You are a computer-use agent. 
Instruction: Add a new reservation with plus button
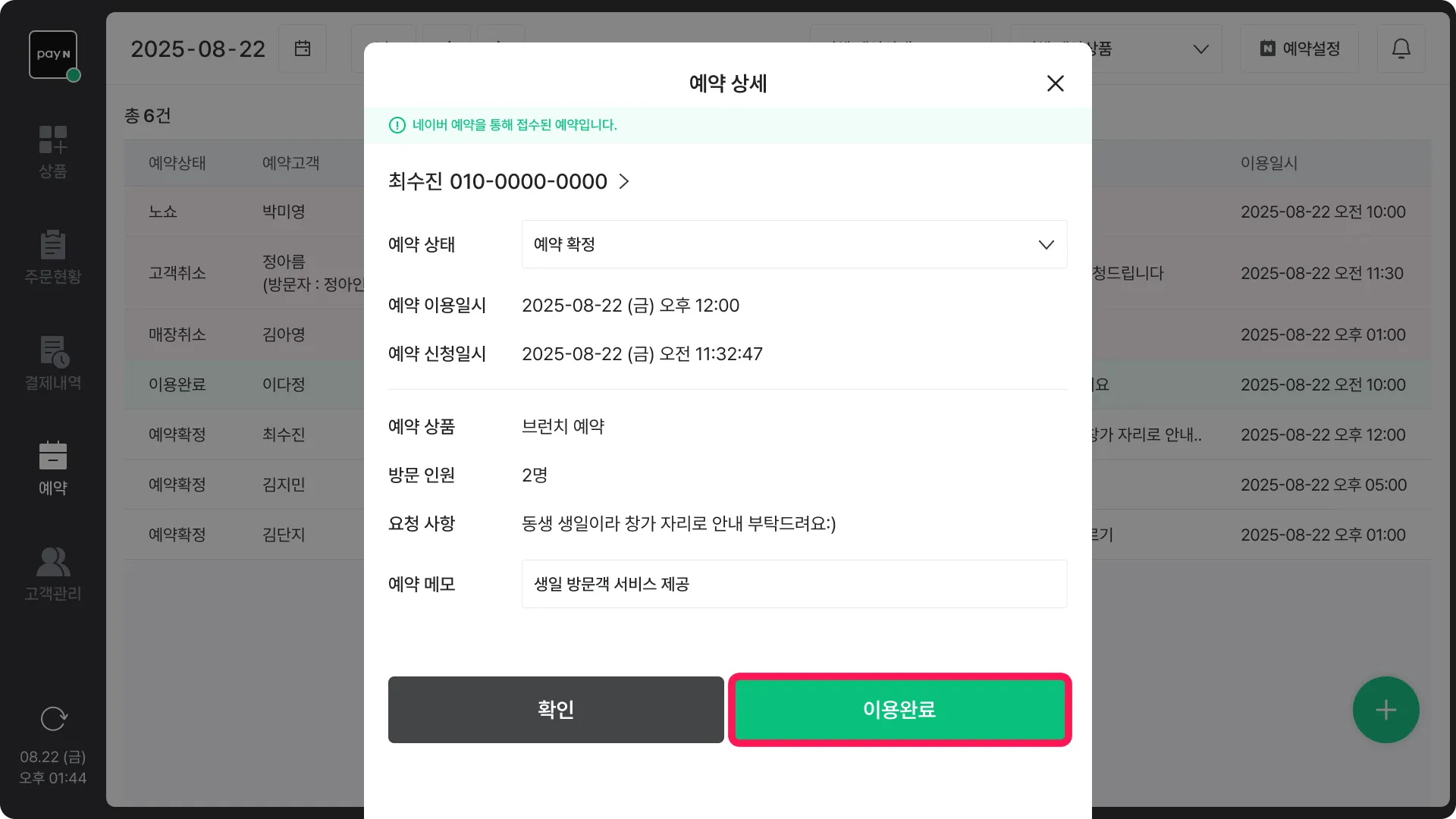point(1385,710)
